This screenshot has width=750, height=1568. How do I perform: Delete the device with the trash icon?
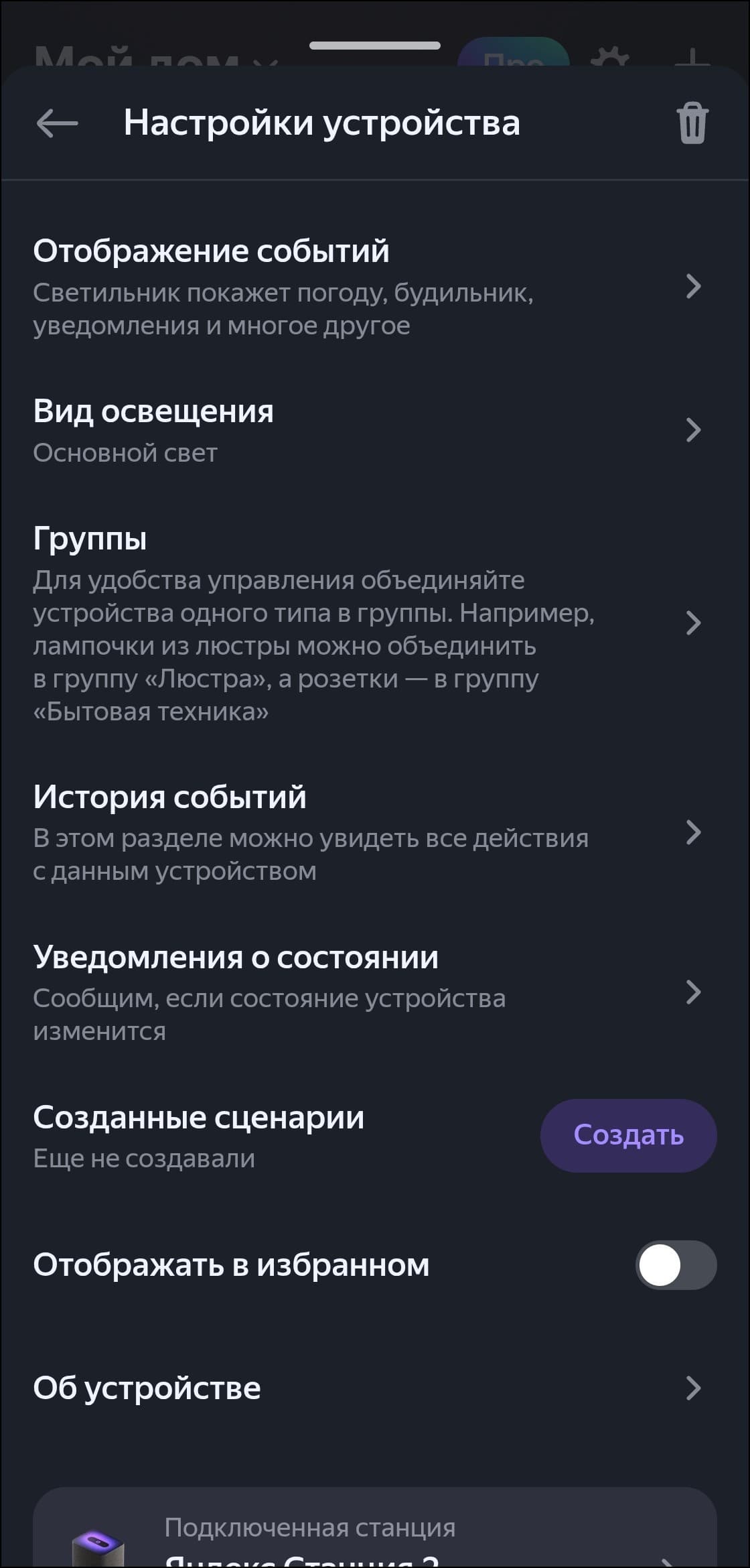(x=692, y=123)
